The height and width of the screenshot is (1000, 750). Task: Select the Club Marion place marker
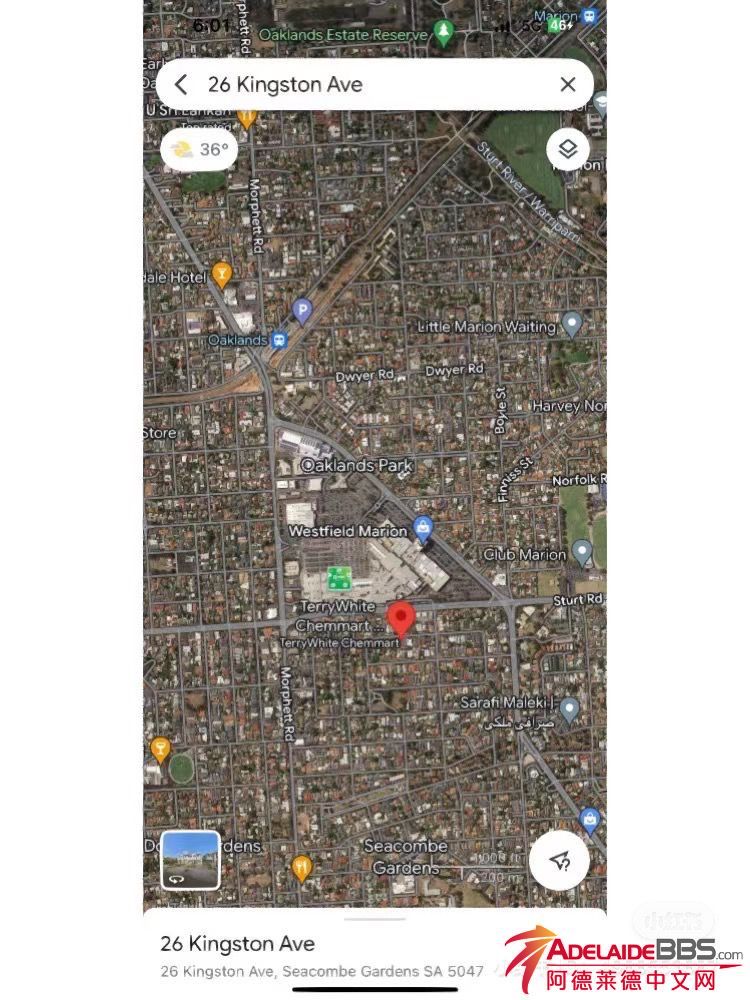click(x=582, y=553)
